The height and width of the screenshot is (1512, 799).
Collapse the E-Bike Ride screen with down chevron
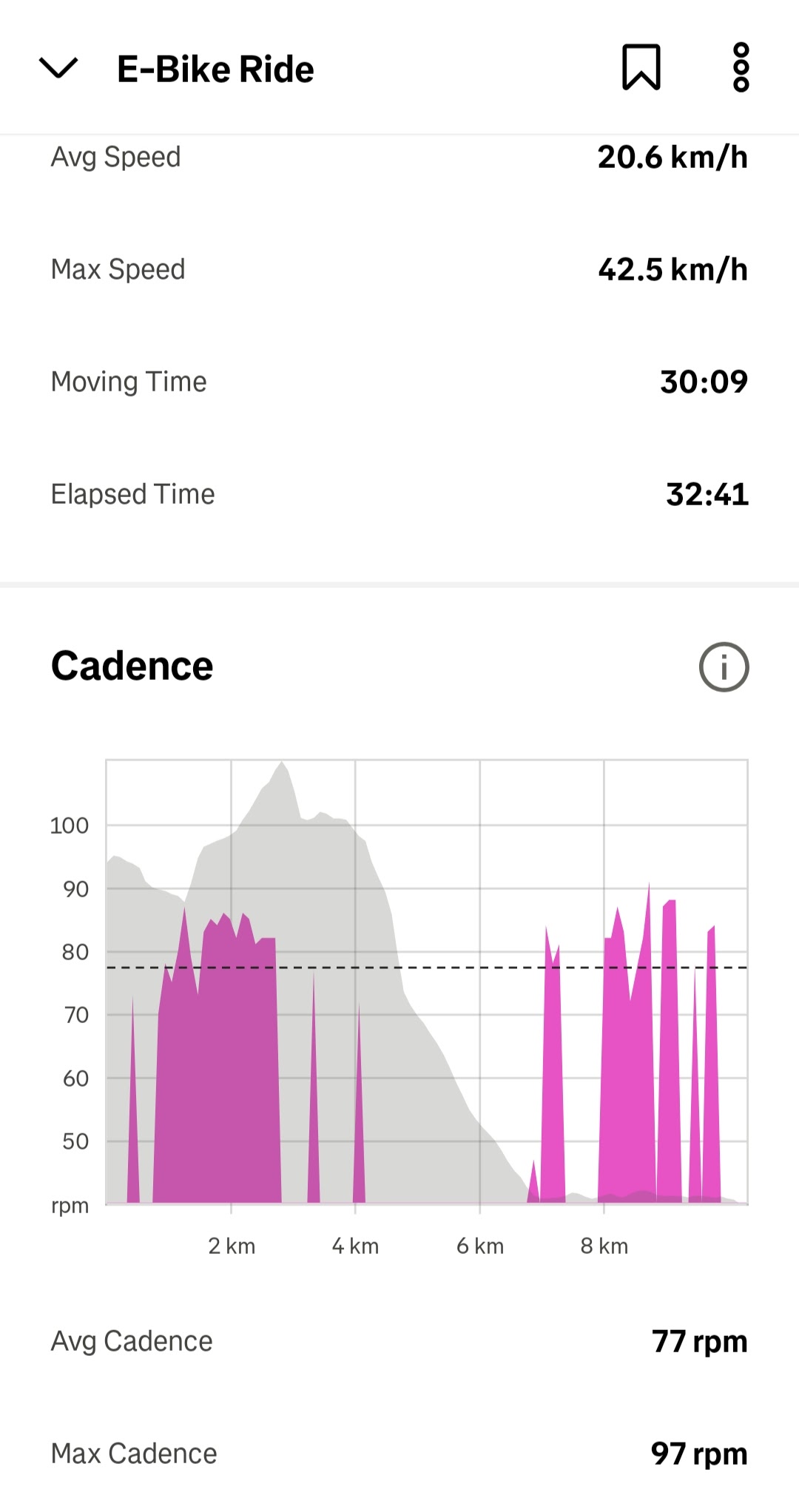click(x=58, y=68)
